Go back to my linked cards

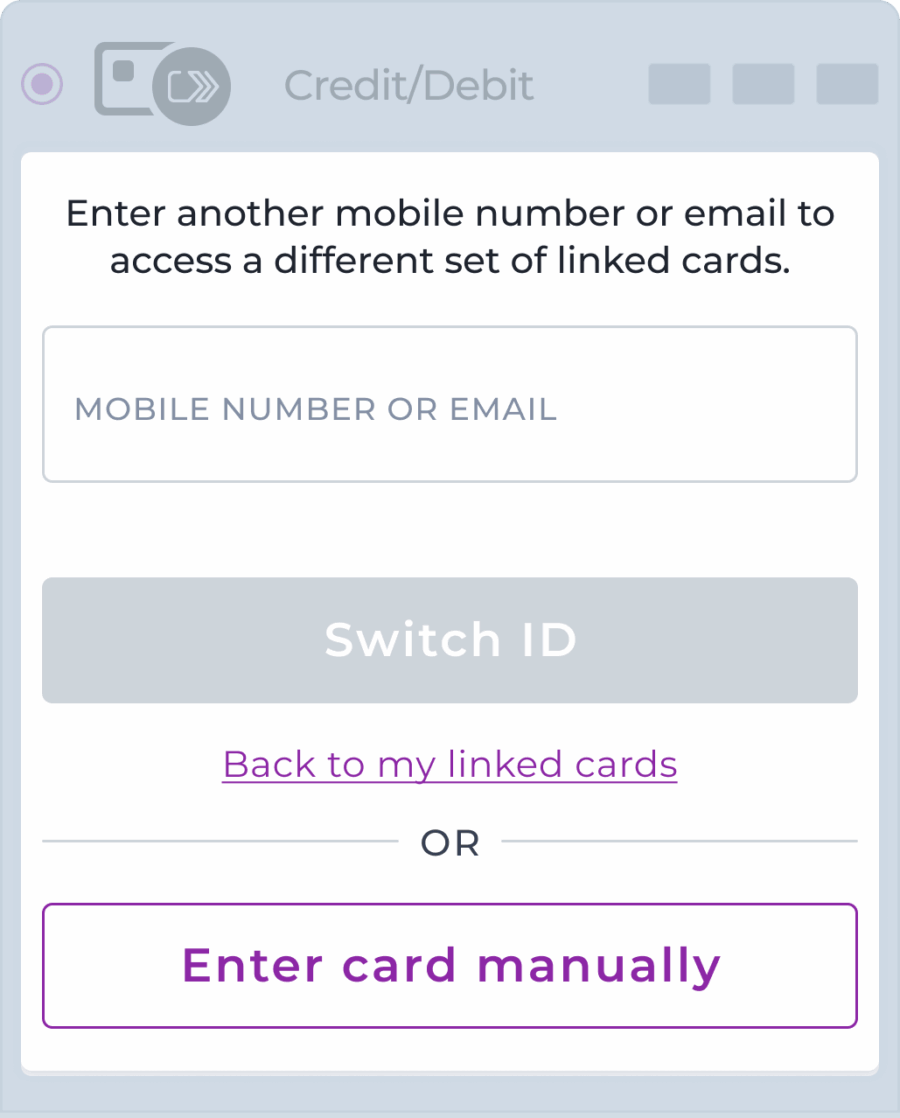point(449,764)
